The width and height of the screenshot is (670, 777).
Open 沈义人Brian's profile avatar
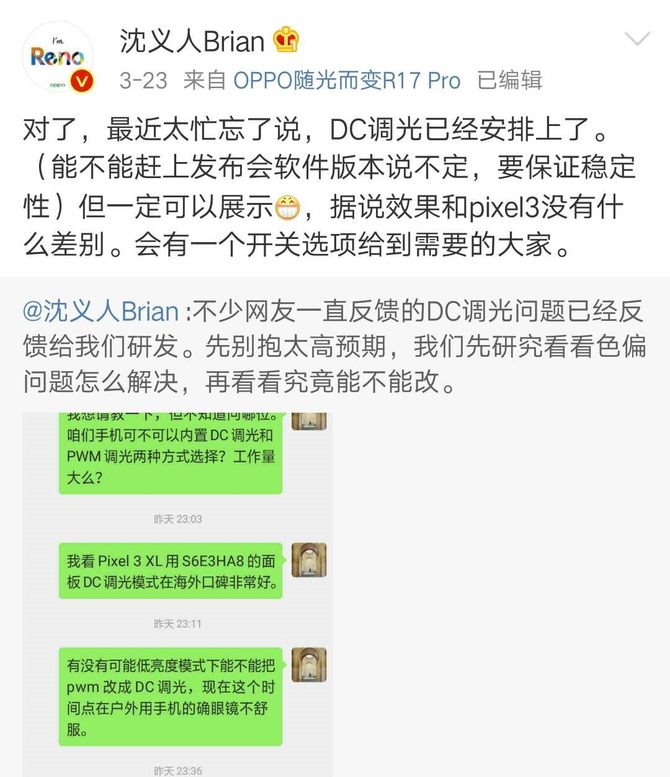click(57, 57)
